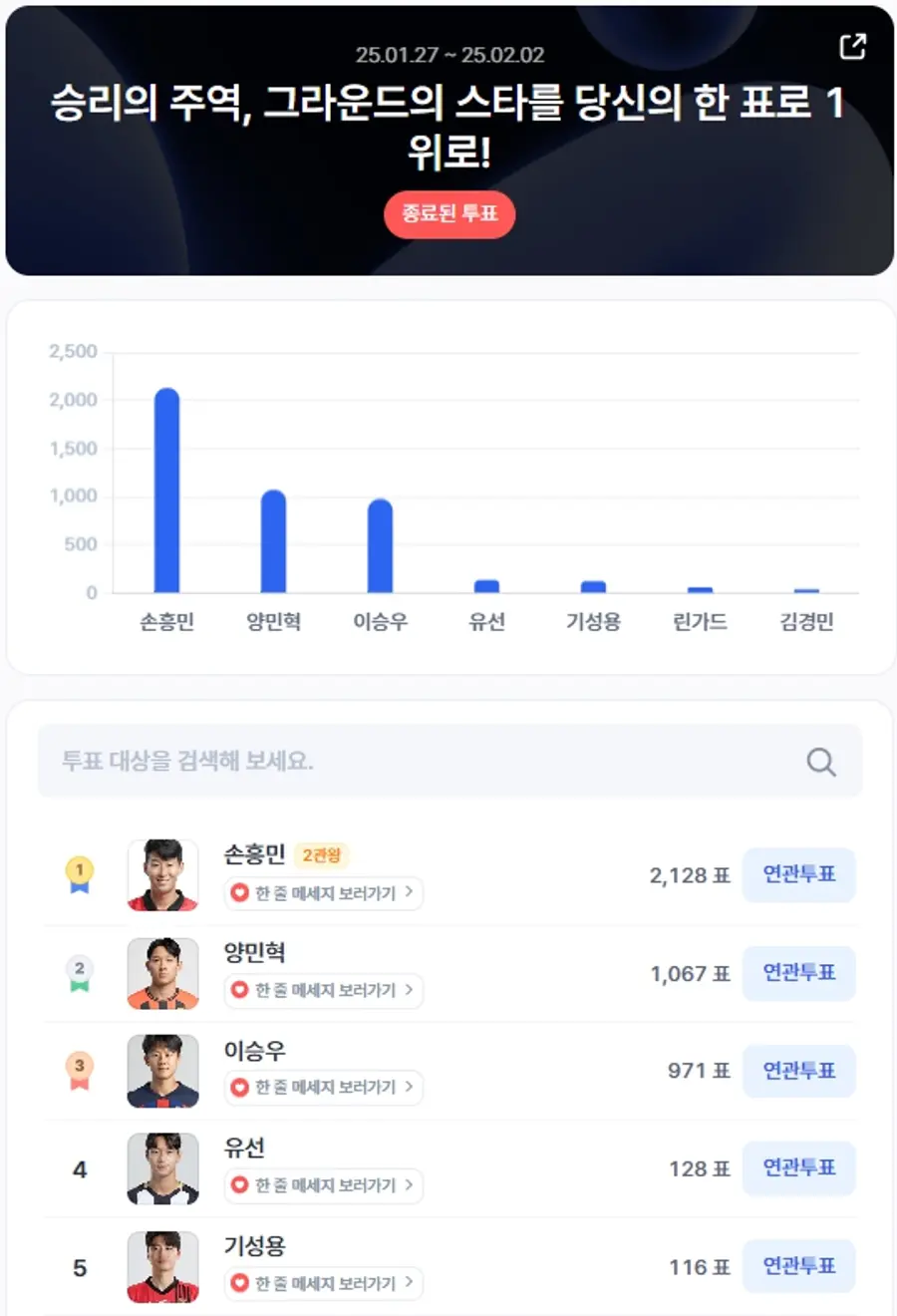
Task: Open 연관투표 beside 유선's row
Action: 799,1169
